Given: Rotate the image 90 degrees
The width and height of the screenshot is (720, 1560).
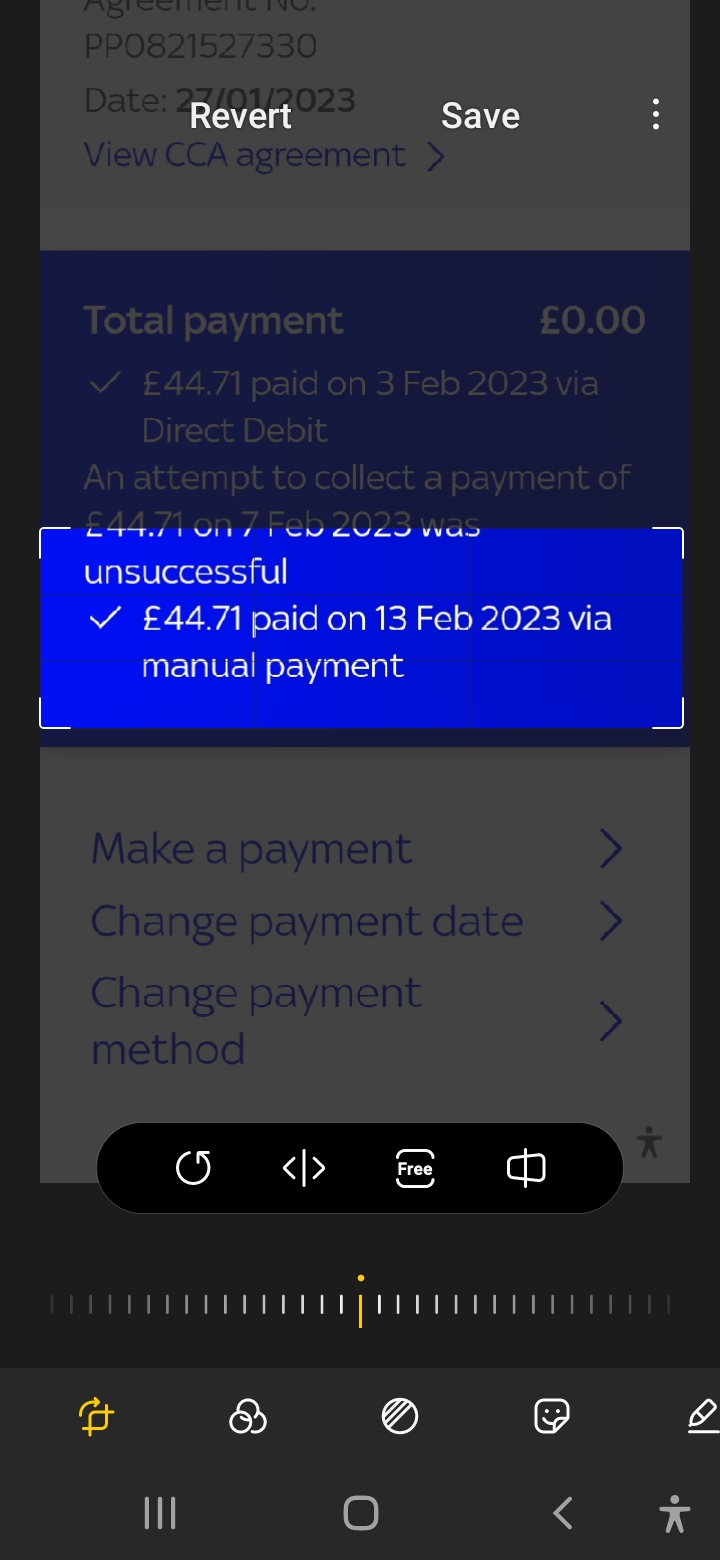Looking at the screenshot, I should (193, 1168).
